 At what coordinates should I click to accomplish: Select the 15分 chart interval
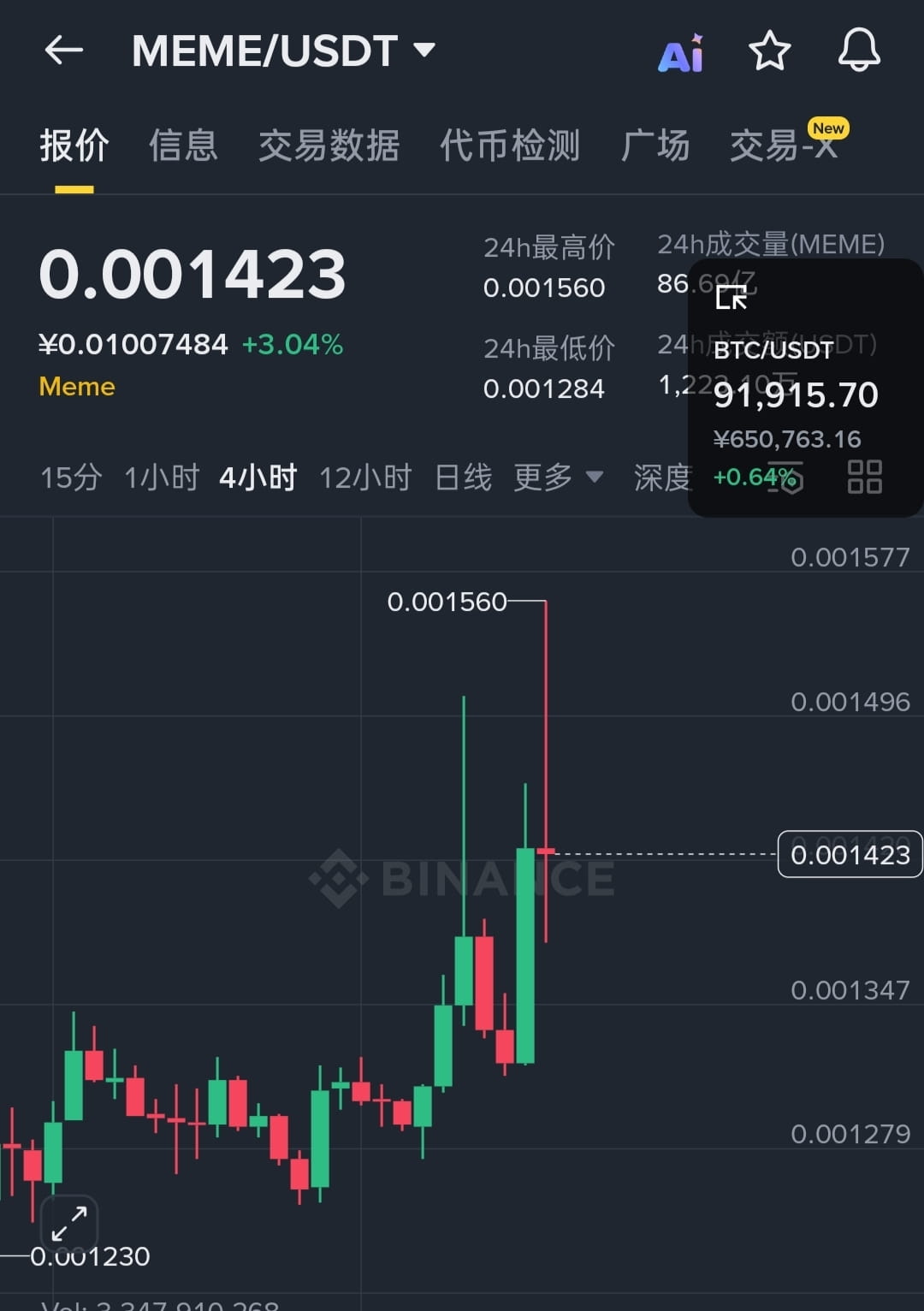click(71, 478)
